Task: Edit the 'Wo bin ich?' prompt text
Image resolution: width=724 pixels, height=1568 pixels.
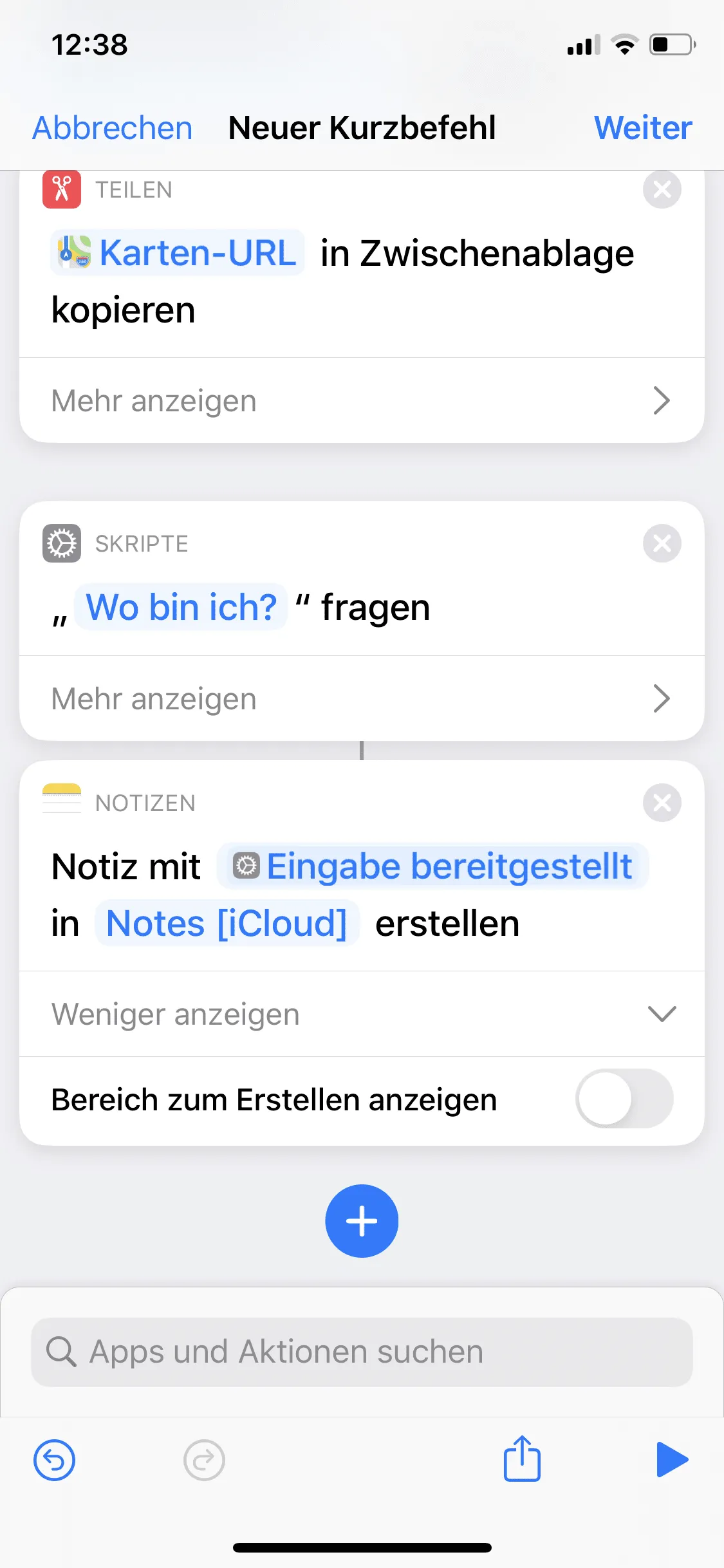Action: [181, 607]
